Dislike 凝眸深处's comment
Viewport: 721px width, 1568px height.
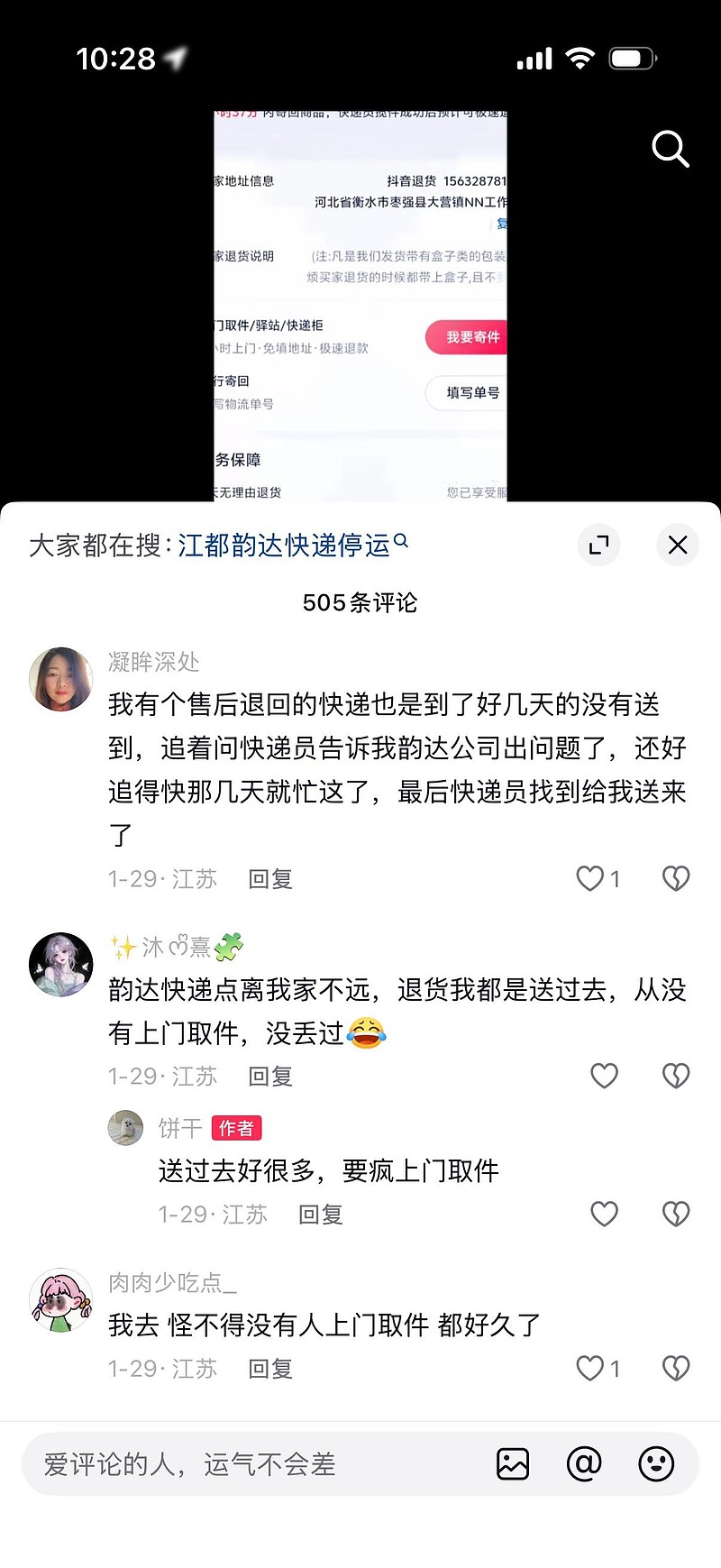(675, 878)
